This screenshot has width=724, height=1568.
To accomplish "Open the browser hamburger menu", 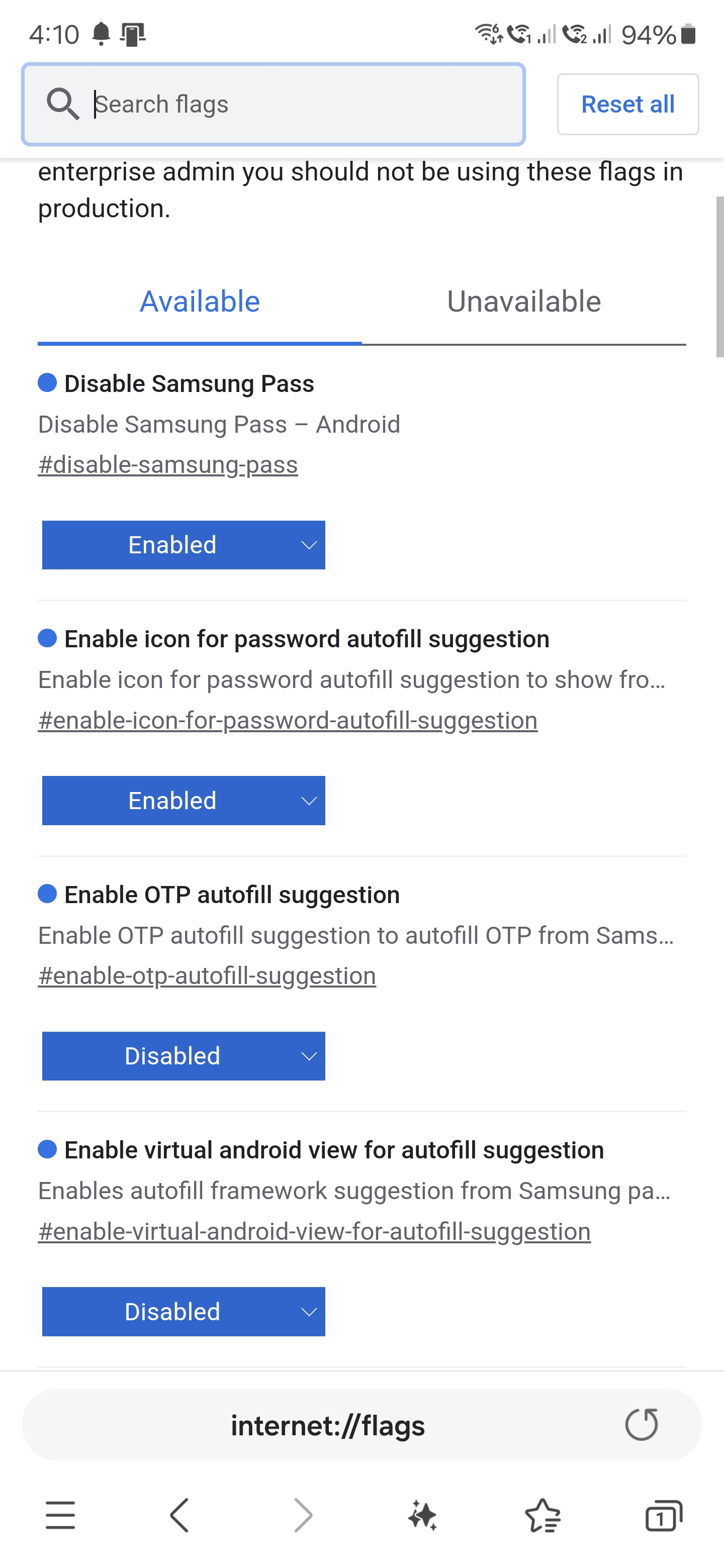I will tap(60, 1515).
